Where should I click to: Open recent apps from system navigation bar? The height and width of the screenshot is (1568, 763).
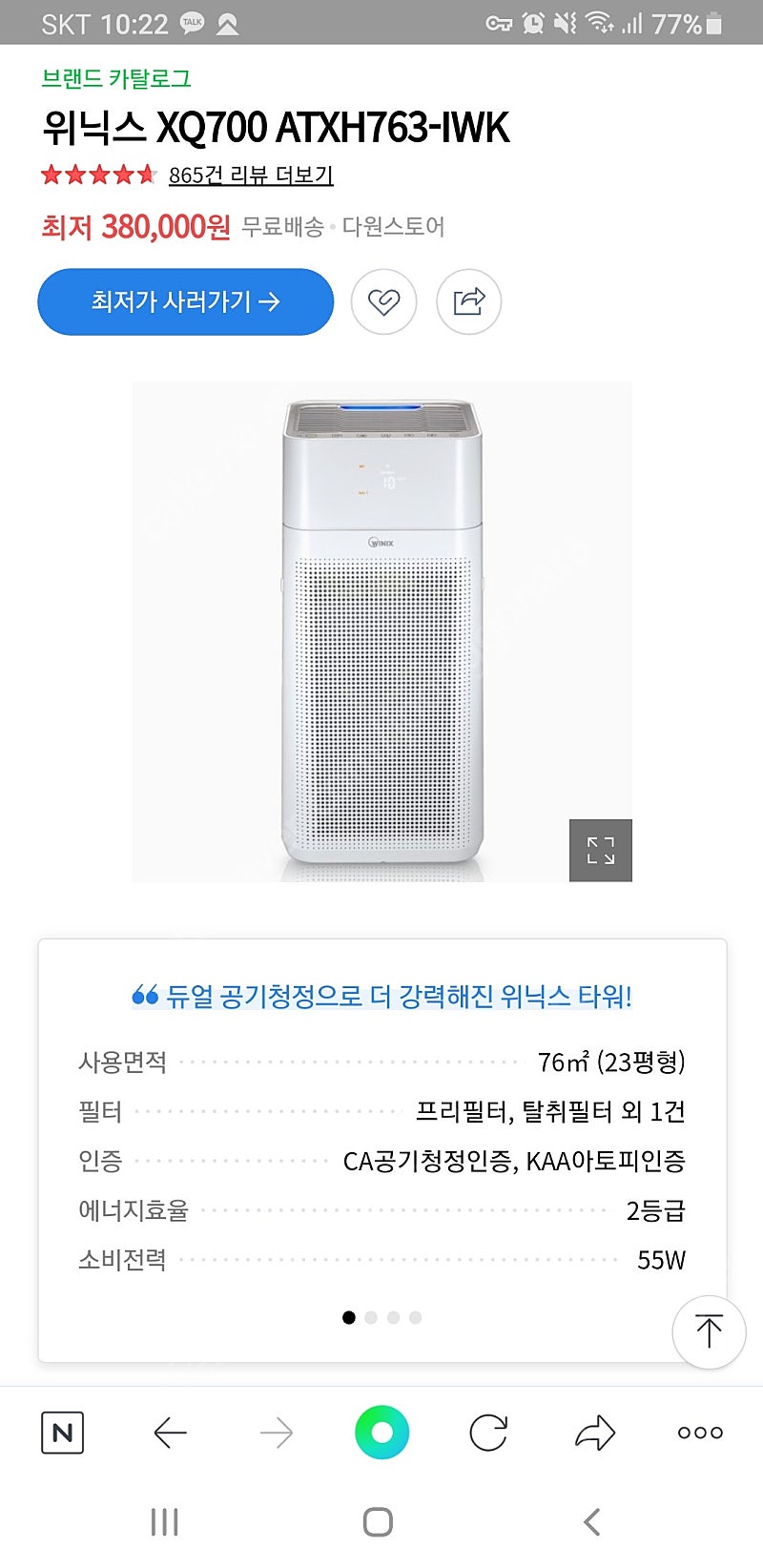[165, 1522]
